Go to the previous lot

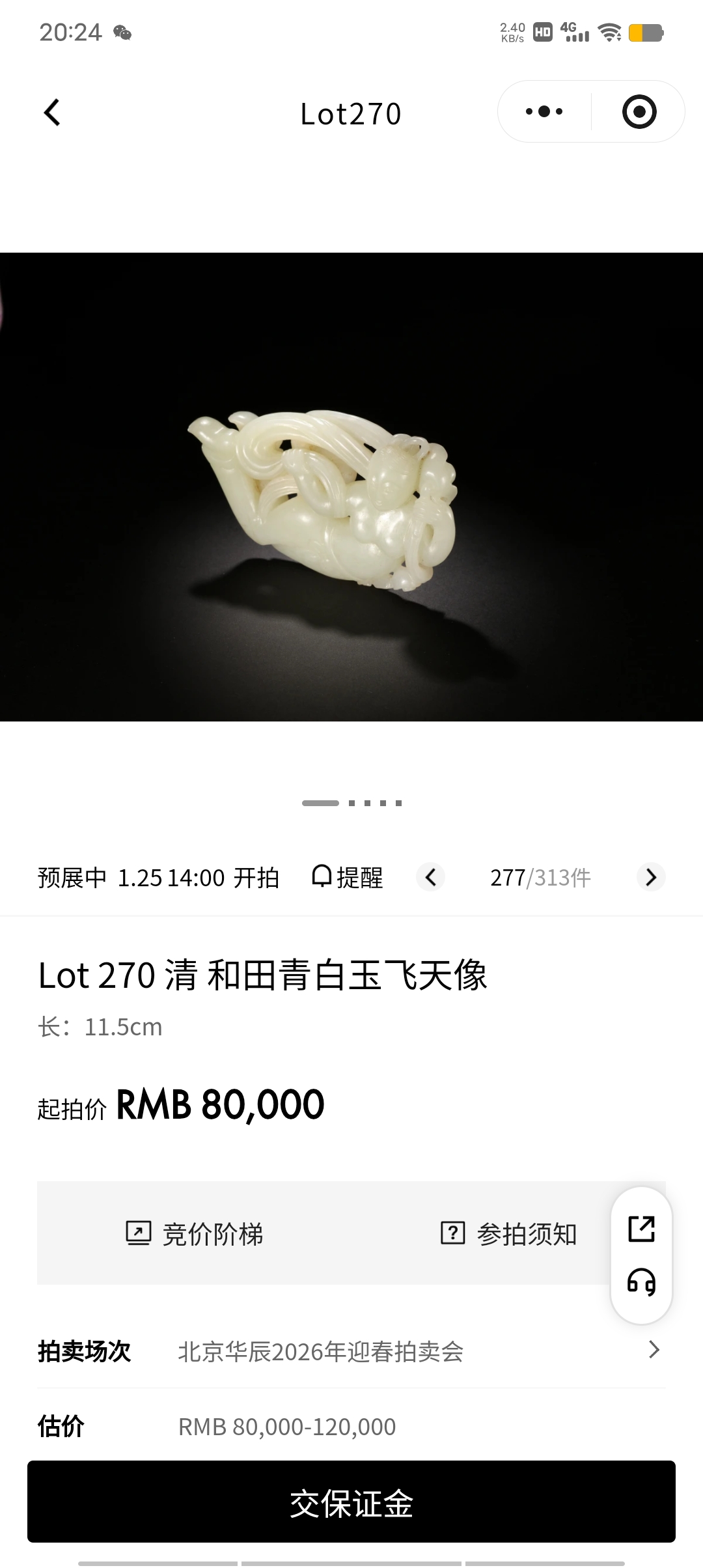(x=430, y=877)
